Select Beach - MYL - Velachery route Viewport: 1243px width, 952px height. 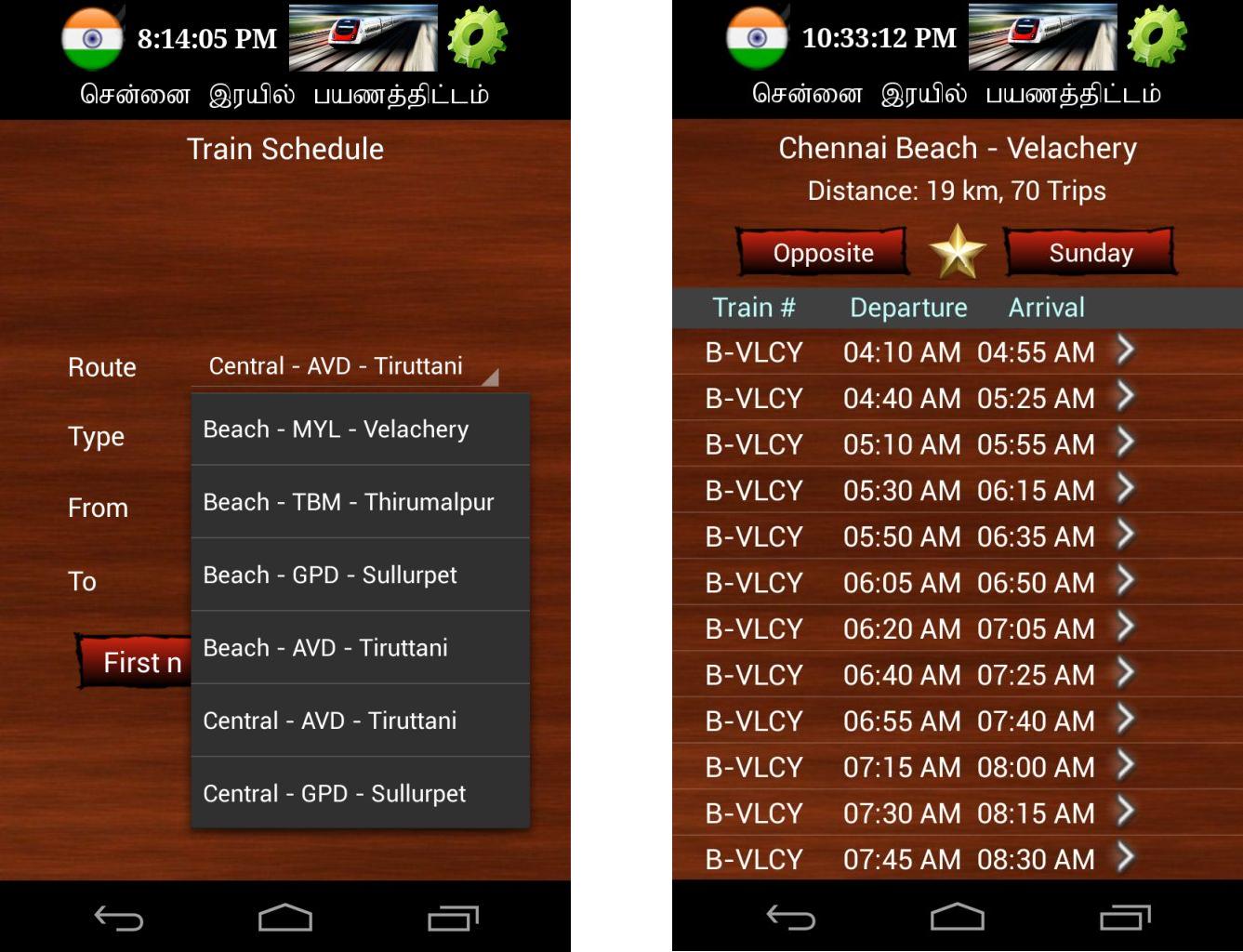coord(360,430)
